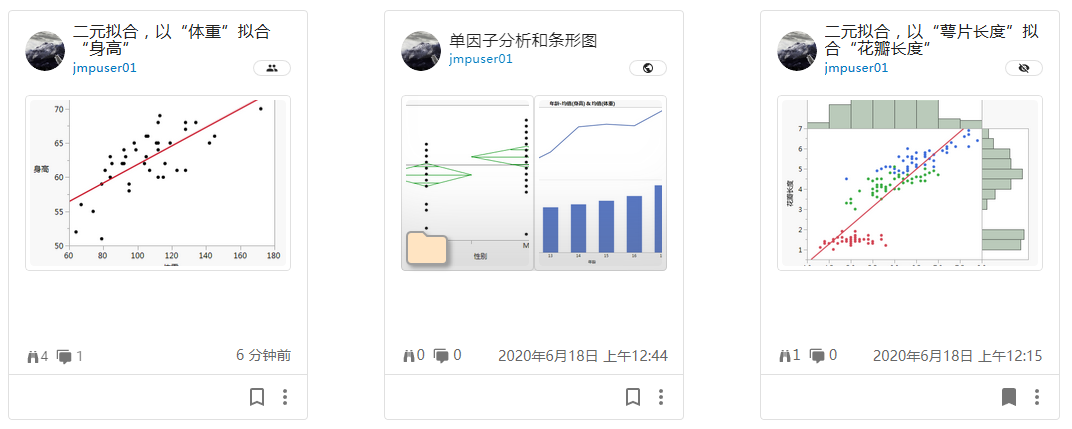
Task: Tap the public globe badge on 单因子分析和条形图
Action: click(648, 68)
